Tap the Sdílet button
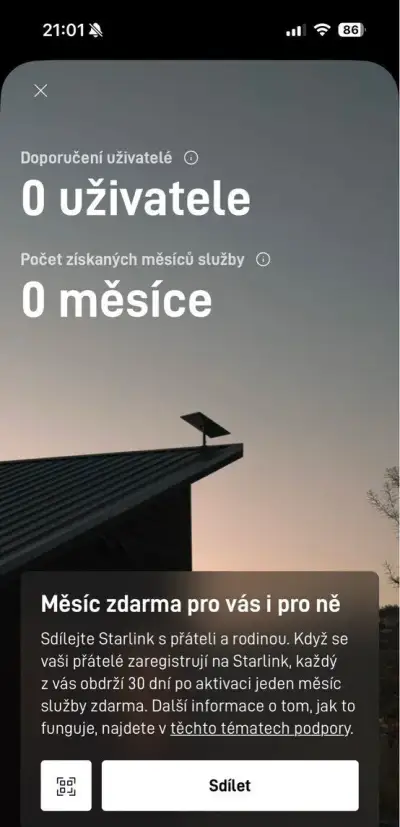The width and height of the screenshot is (400, 827). click(x=230, y=785)
